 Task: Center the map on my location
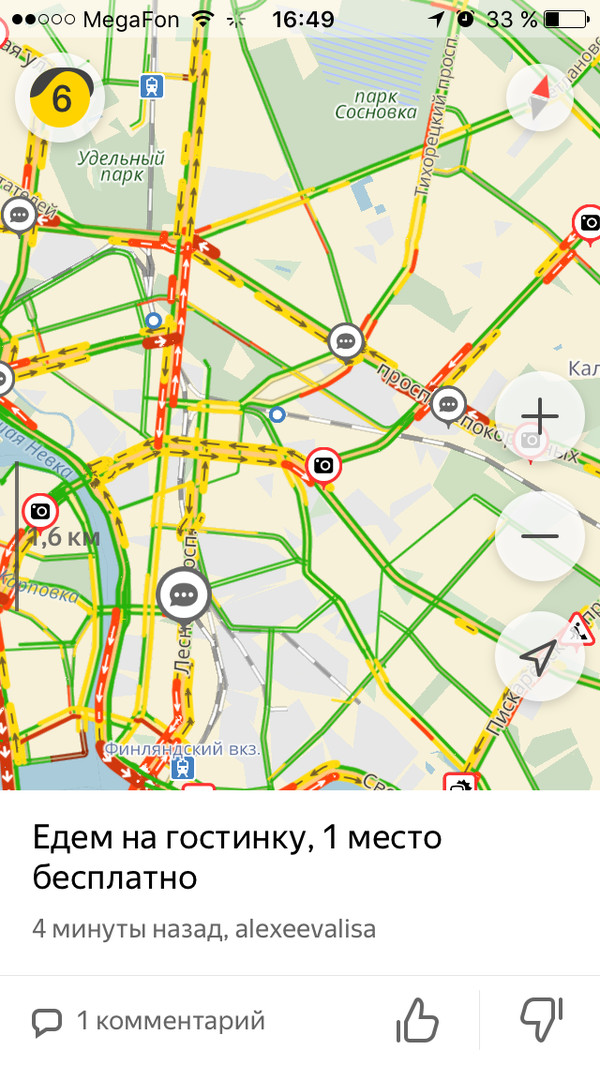[x=539, y=656]
